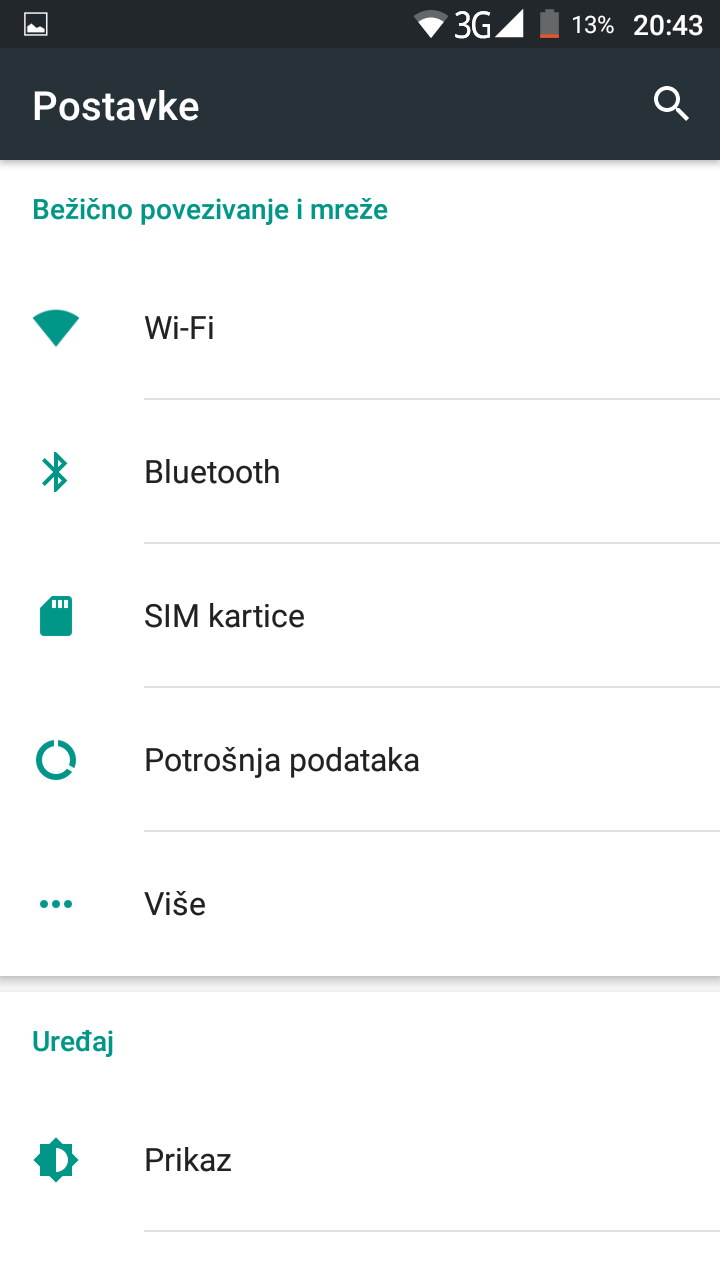Viewport: 720px width, 1280px height.
Task: Open Wi-Fi settings
Action: [x=360, y=327]
